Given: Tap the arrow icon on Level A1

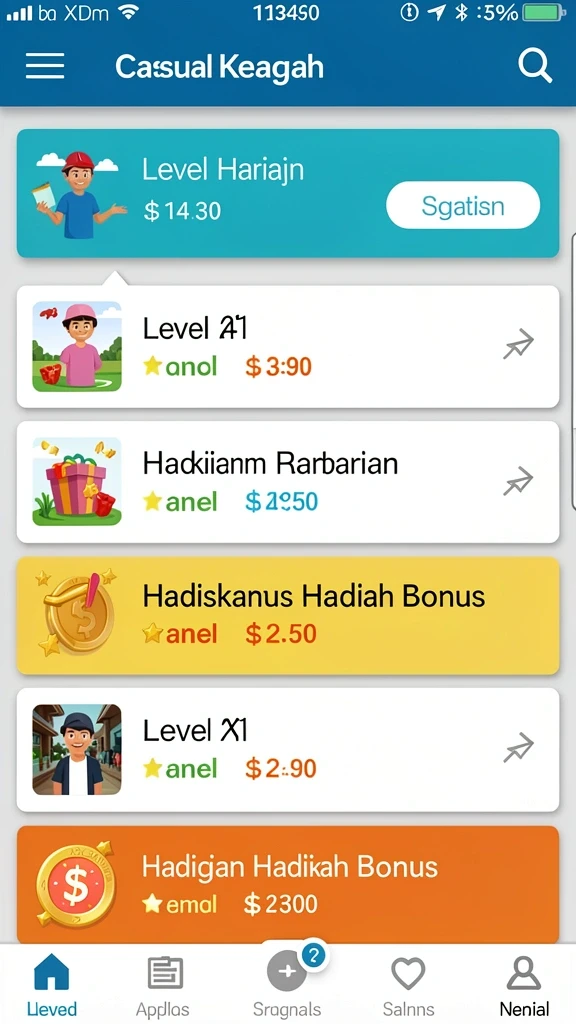Looking at the screenshot, I should [x=519, y=345].
